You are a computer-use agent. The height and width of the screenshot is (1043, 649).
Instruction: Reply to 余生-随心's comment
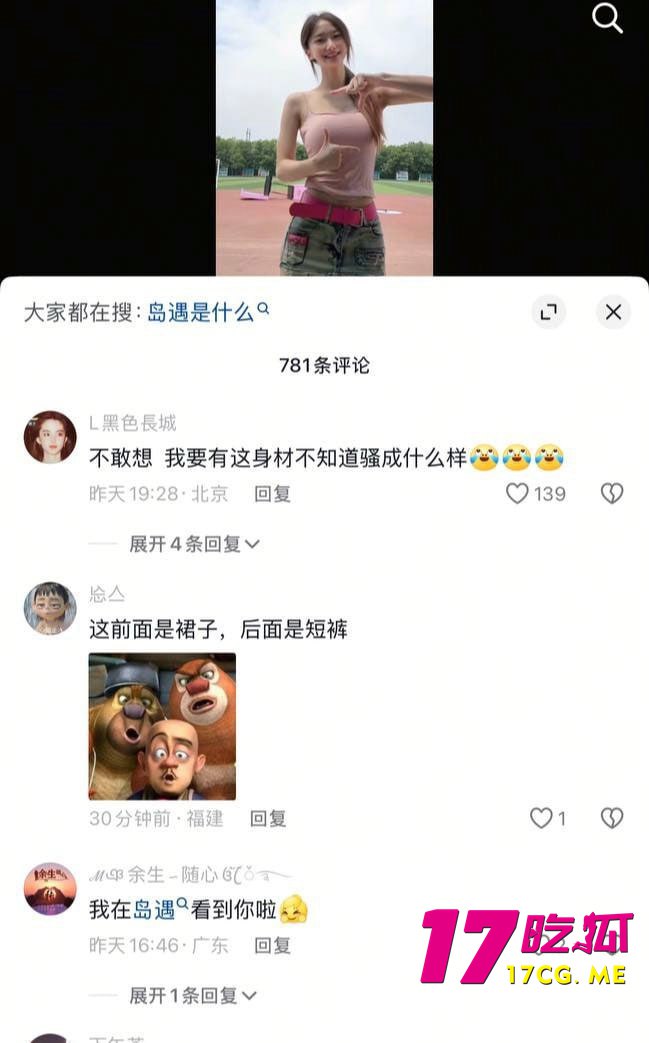272,944
